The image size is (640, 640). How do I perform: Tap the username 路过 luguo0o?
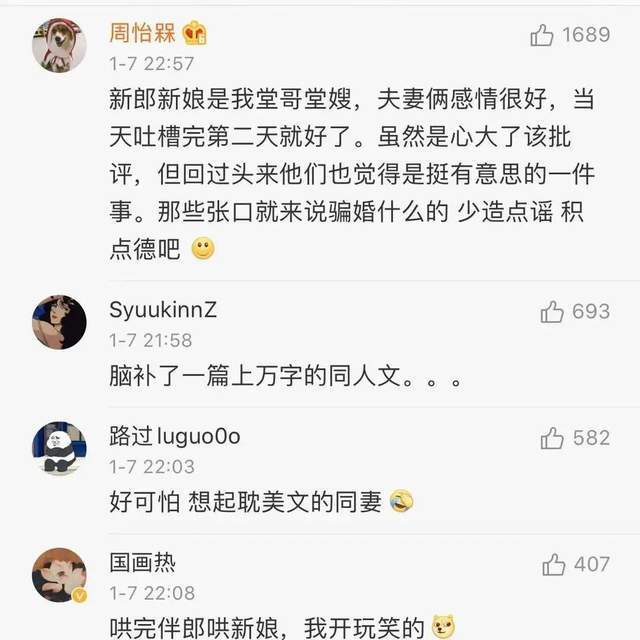pos(174,436)
